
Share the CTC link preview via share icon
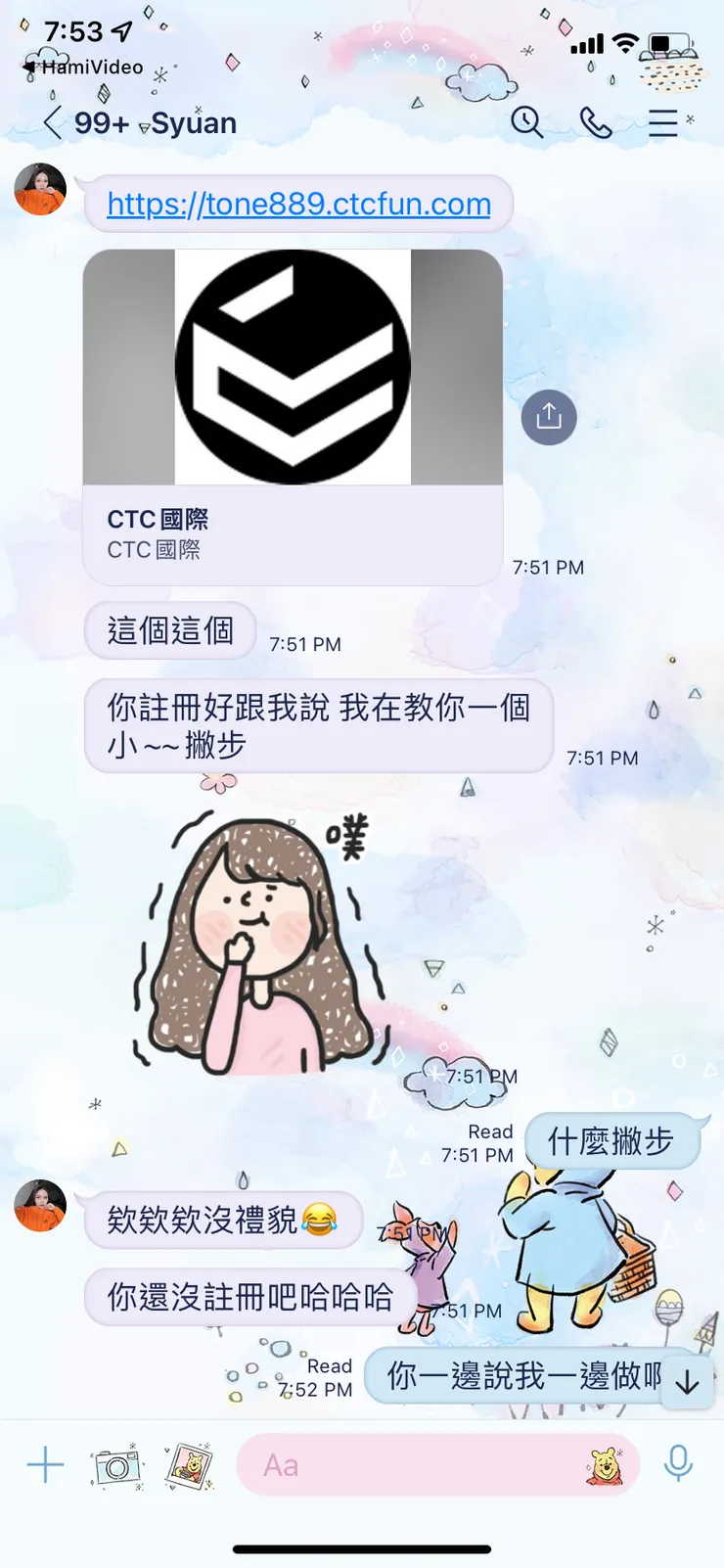[549, 417]
